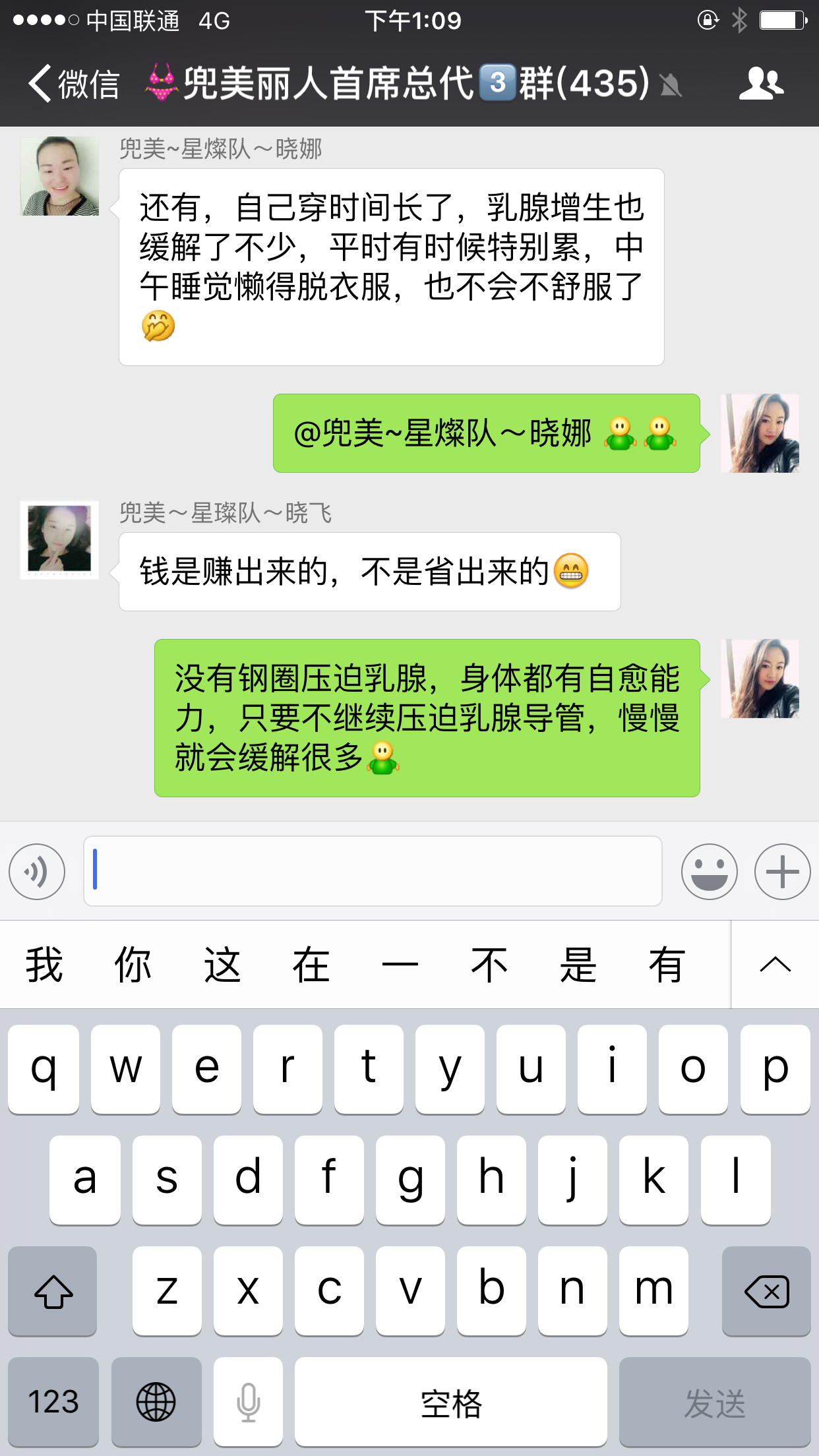Select the candidate word 这
Image resolution: width=819 pixels, height=1456 pixels.
222,965
